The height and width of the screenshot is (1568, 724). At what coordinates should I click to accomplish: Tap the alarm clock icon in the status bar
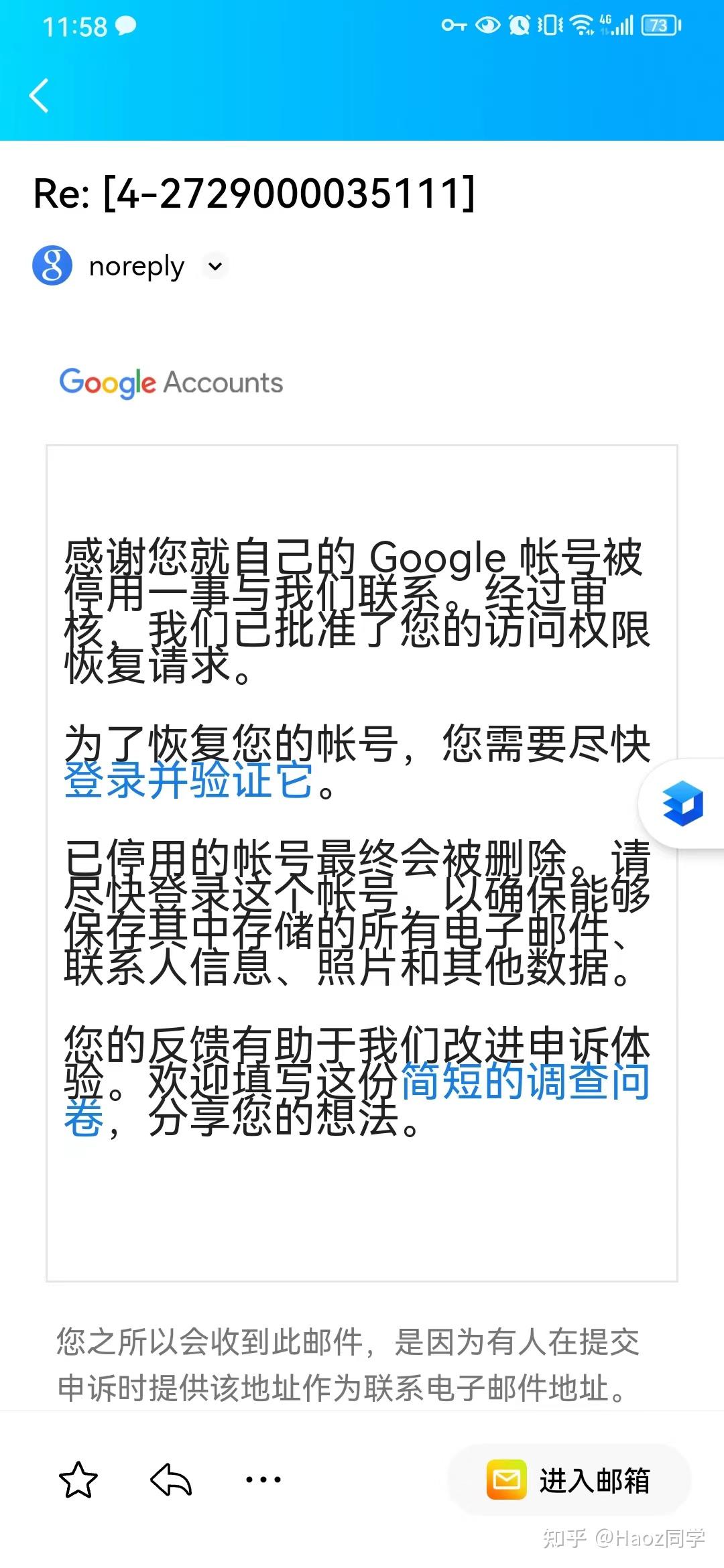click(520, 25)
